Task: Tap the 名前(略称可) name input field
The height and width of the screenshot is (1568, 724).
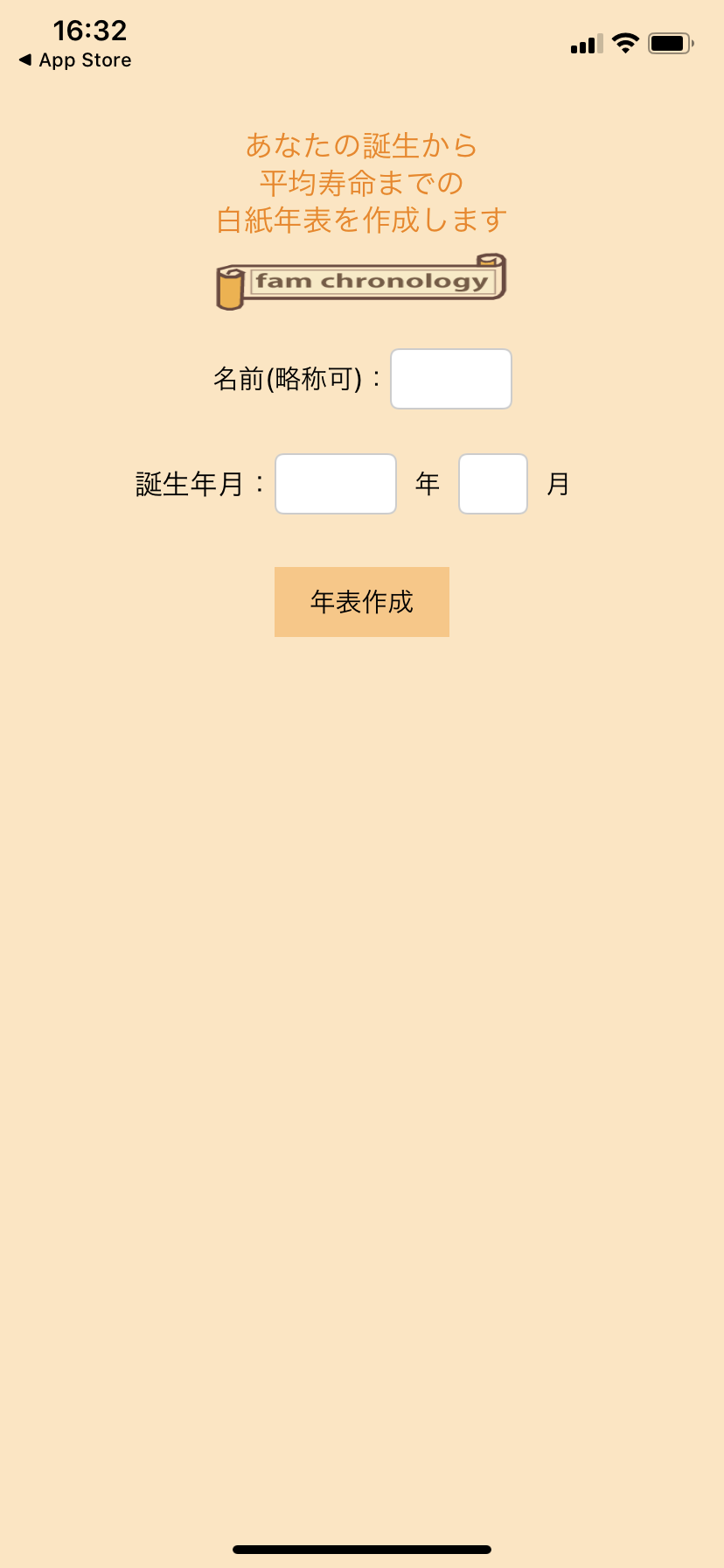Action: [x=451, y=379]
